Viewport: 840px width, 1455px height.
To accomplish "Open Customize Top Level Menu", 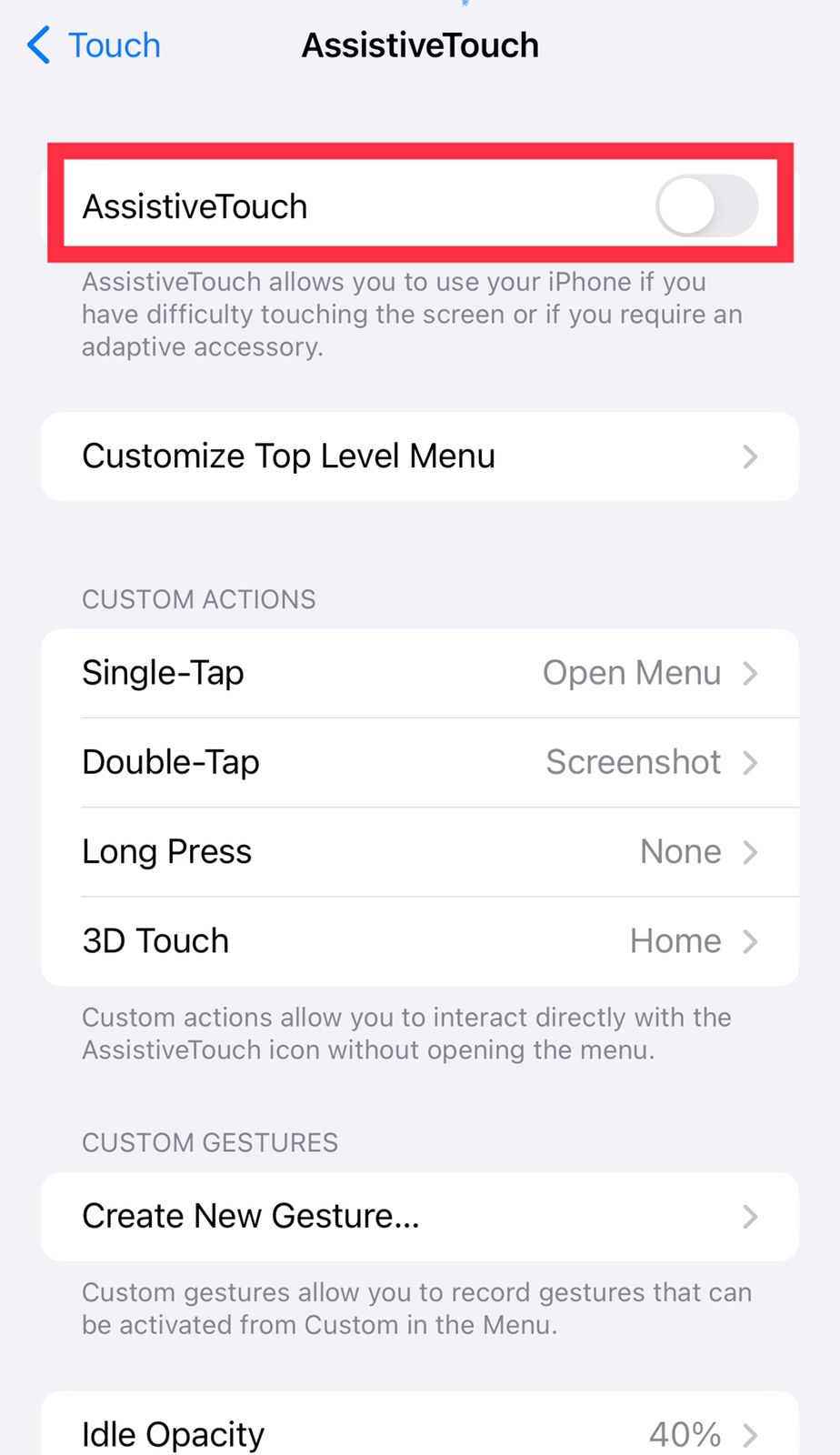I will click(420, 457).
